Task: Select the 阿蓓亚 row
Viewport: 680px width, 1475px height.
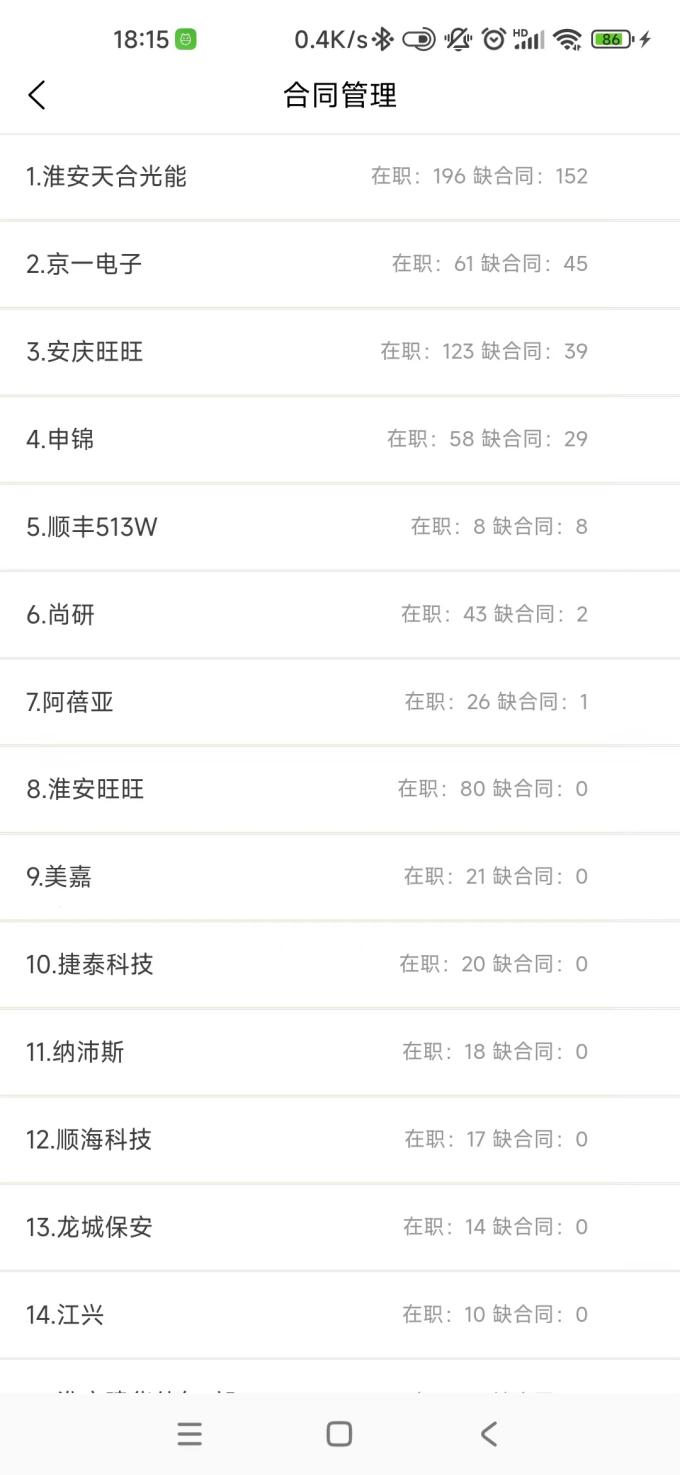Action: 340,702
